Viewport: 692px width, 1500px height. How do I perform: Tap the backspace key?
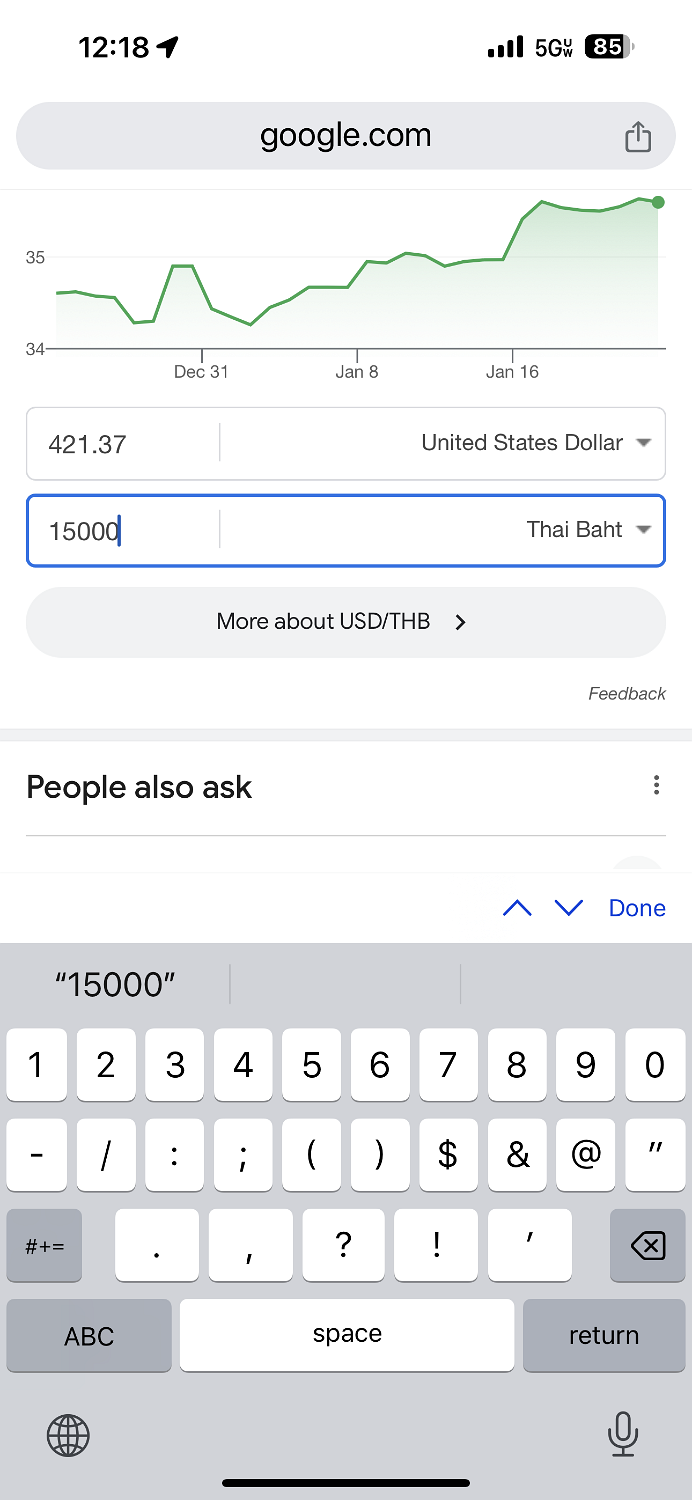[x=648, y=1245]
